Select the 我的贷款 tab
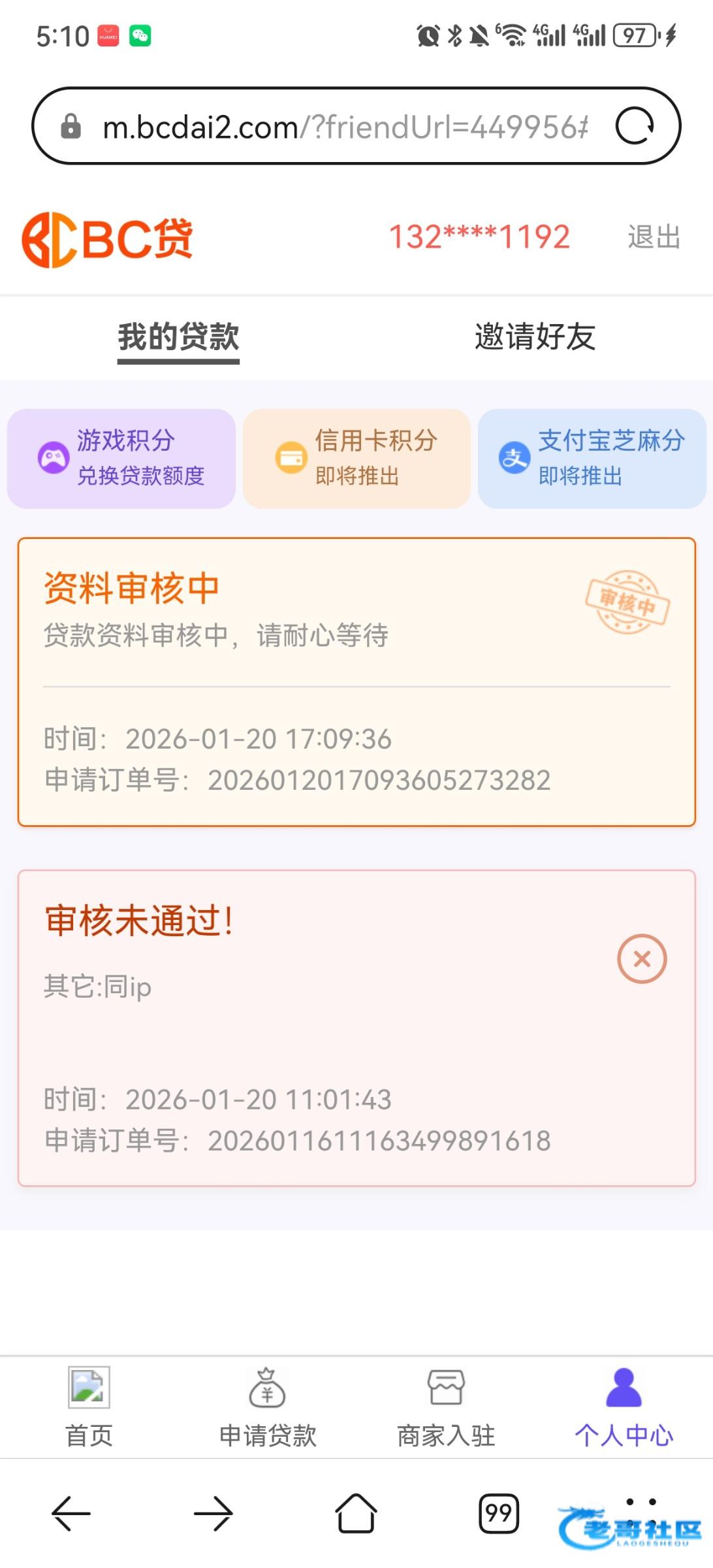Image resolution: width=713 pixels, height=1568 pixels. [178, 337]
